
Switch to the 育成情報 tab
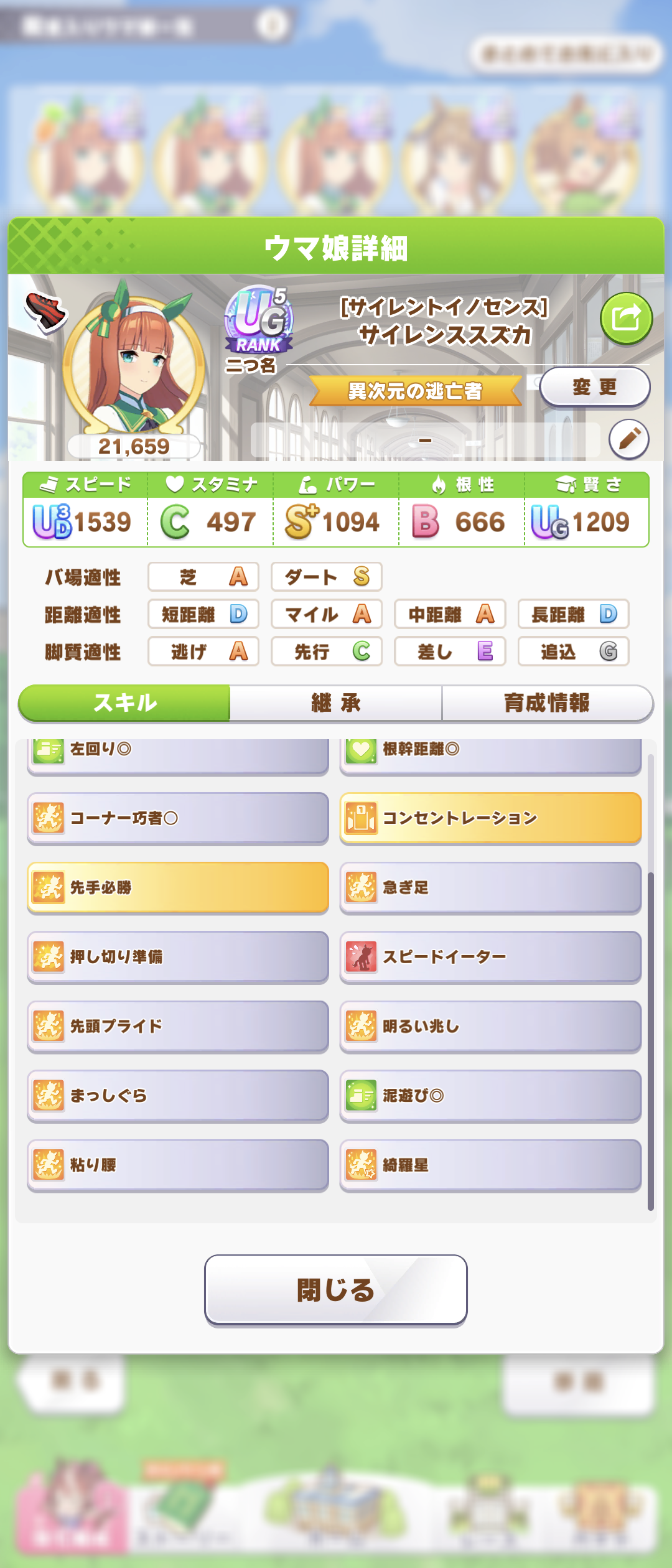point(547,703)
